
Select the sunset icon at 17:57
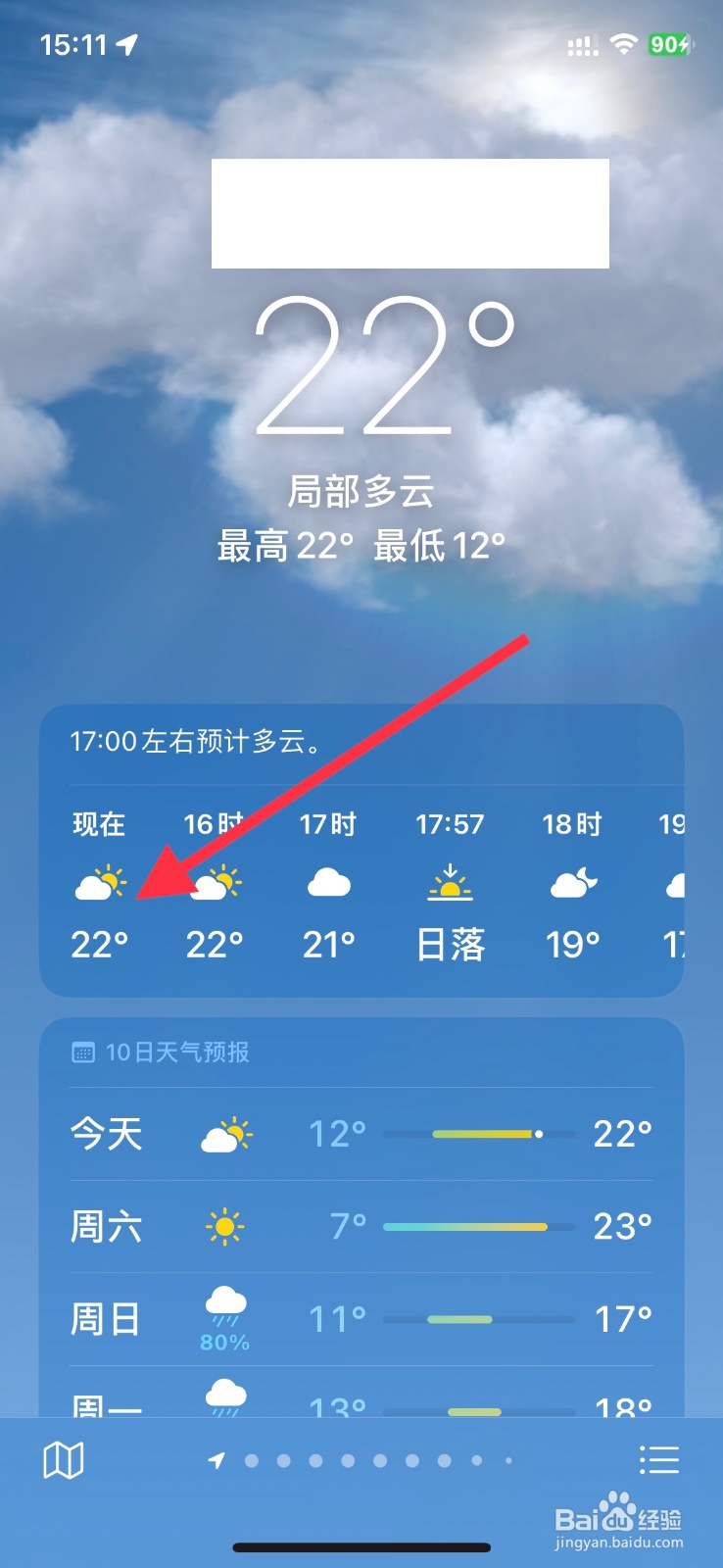[450, 883]
